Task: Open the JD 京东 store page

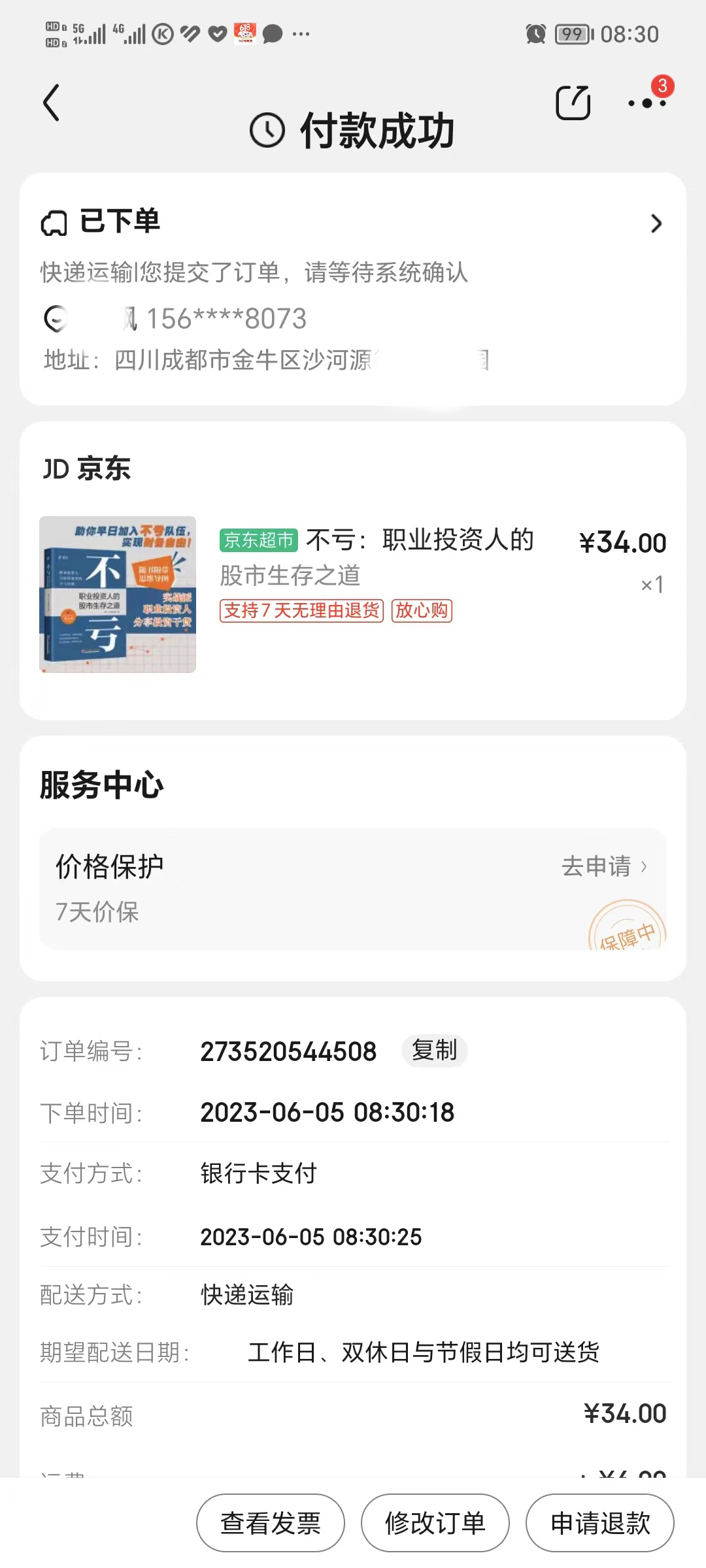Action: click(x=87, y=469)
